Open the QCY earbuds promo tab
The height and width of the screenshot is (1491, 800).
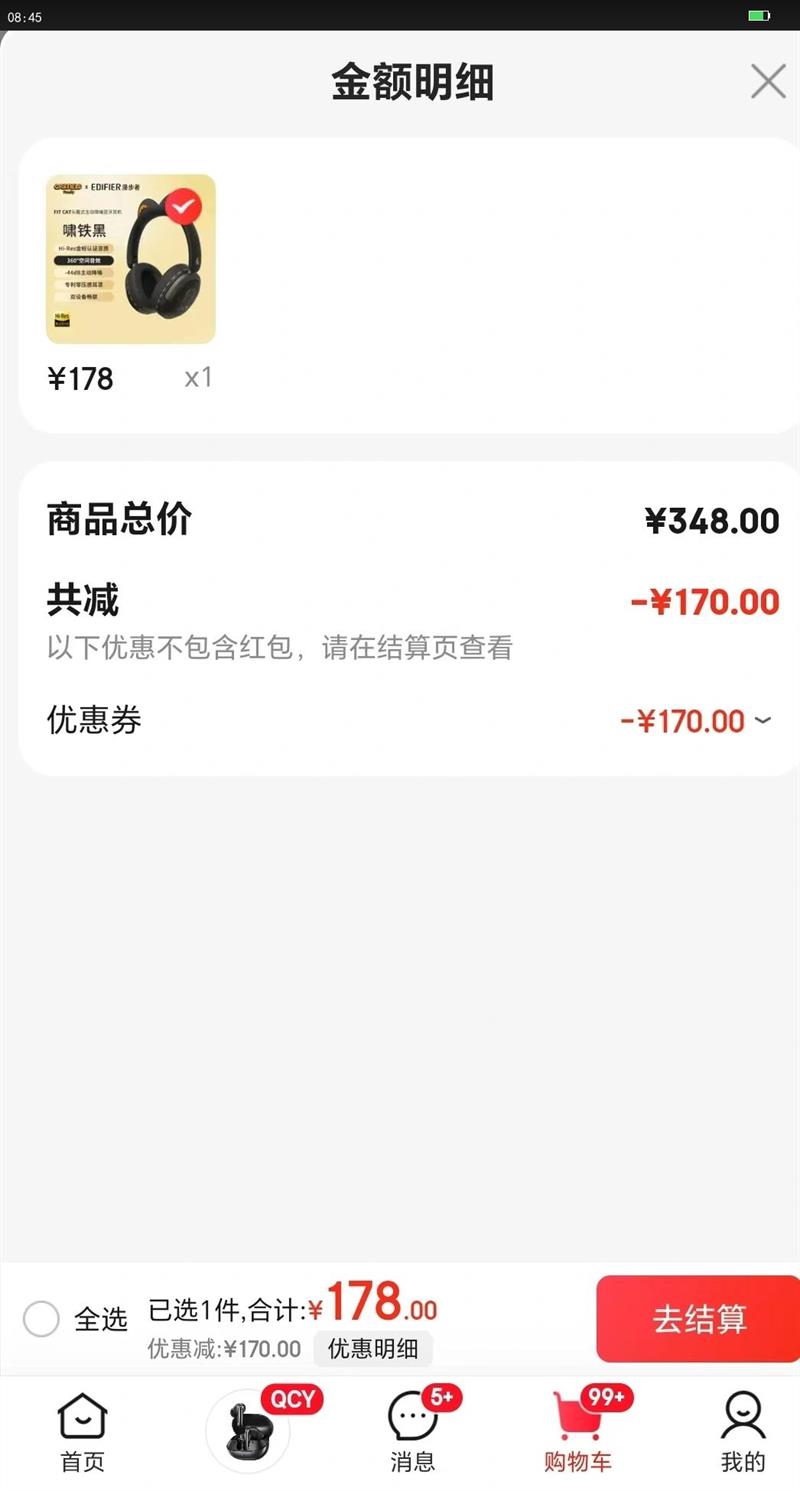(x=248, y=1430)
